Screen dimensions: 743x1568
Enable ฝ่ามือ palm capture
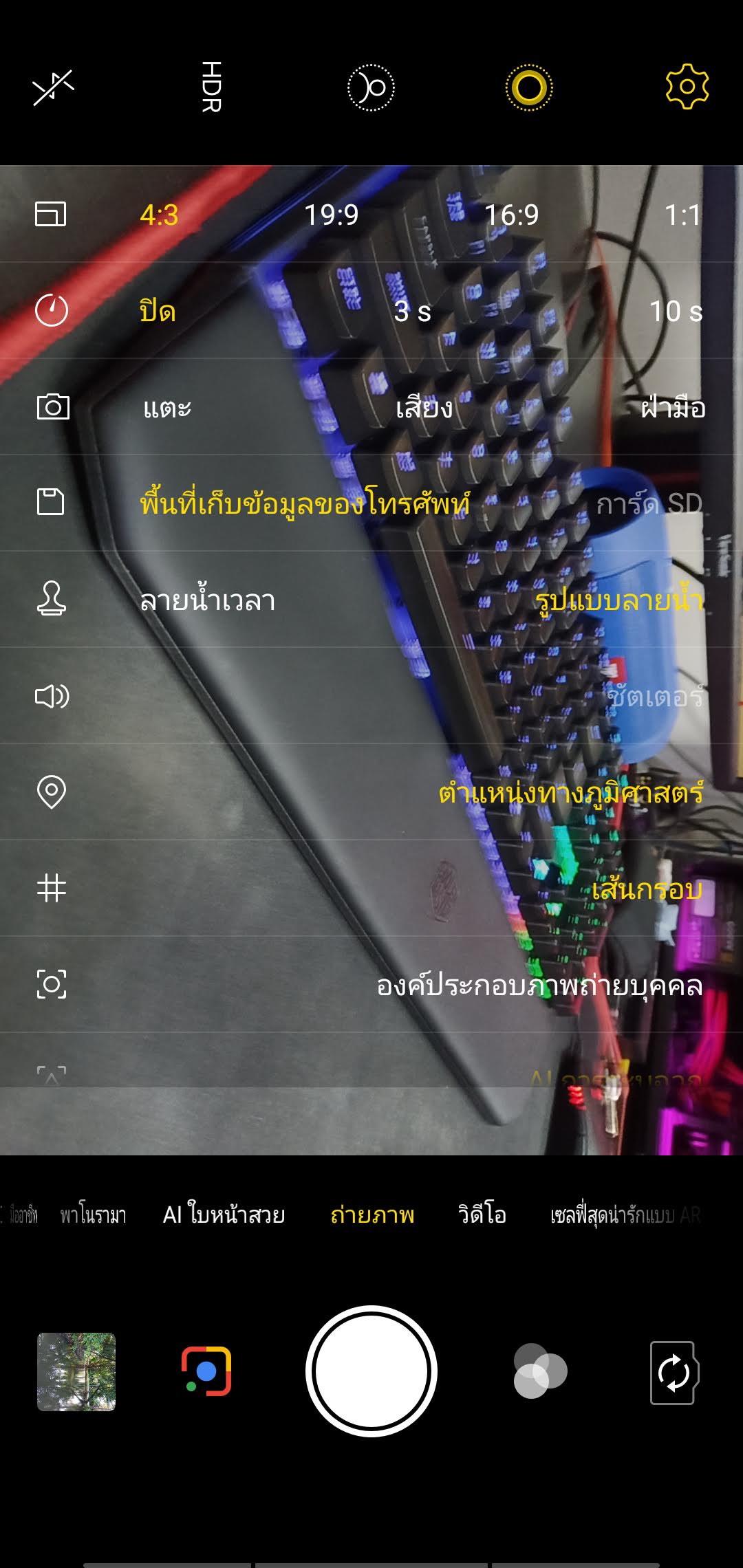672,408
